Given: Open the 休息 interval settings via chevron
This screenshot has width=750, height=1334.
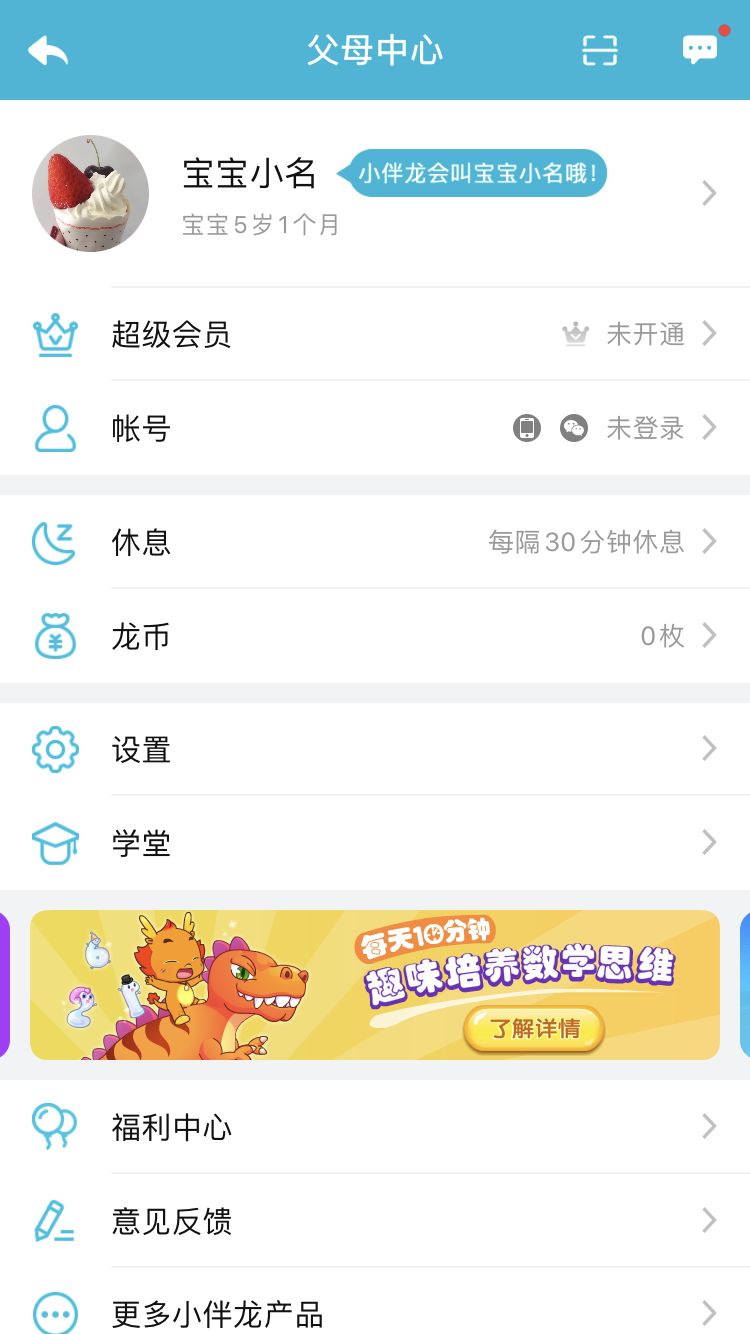Looking at the screenshot, I should tap(710, 541).
